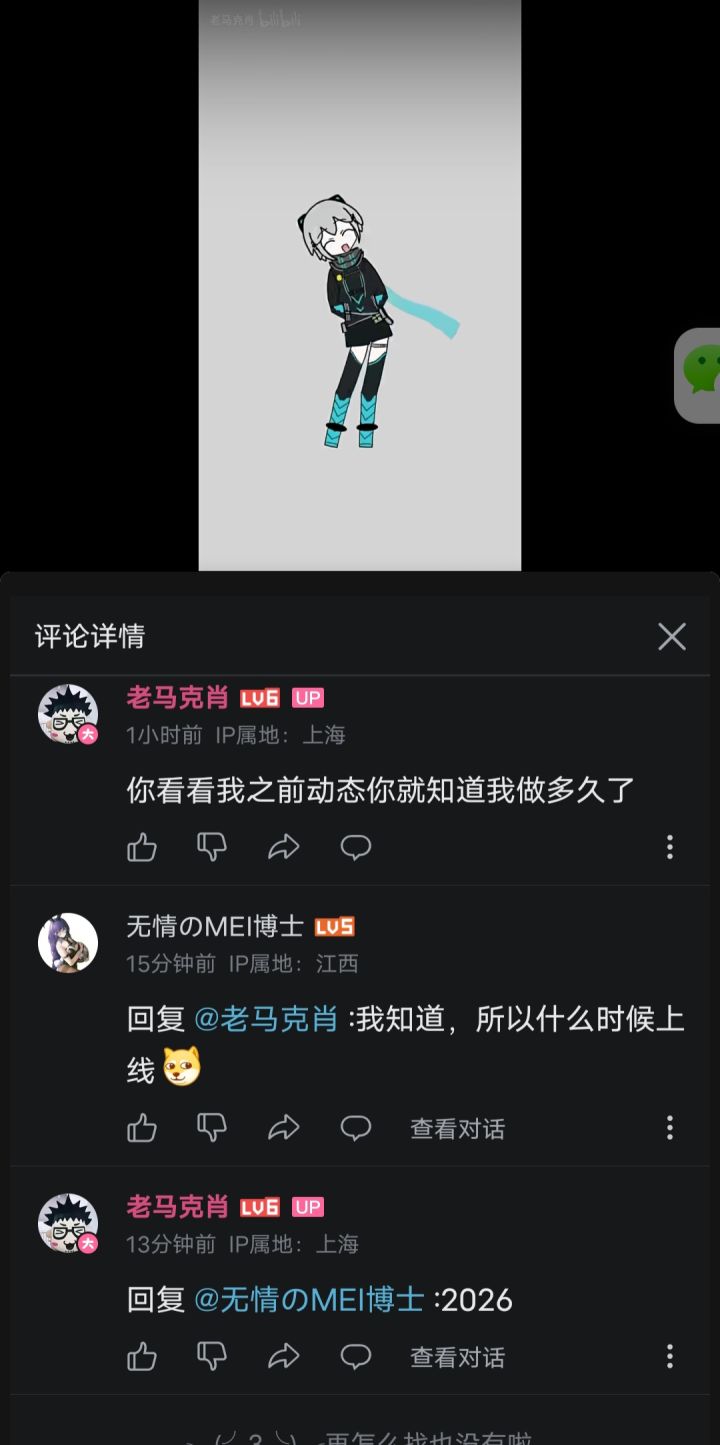This screenshot has height=1445, width=720.
Task: Dislike 无情のMEI博士's reply with thumbs-down icon
Action: [213, 1128]
